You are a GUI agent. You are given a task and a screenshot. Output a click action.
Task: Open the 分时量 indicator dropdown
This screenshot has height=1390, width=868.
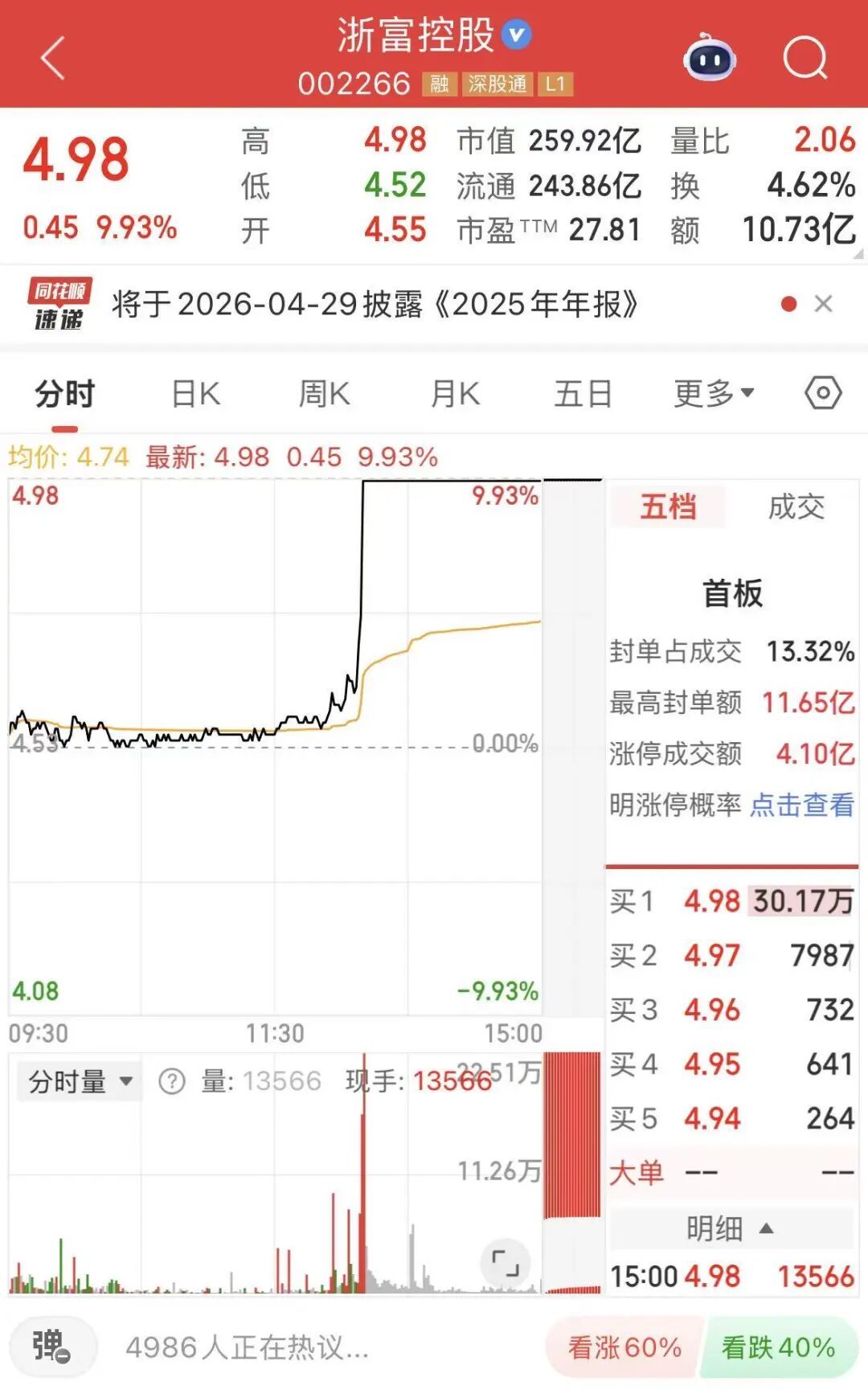pyautogui.click(x=80, y=1081)
